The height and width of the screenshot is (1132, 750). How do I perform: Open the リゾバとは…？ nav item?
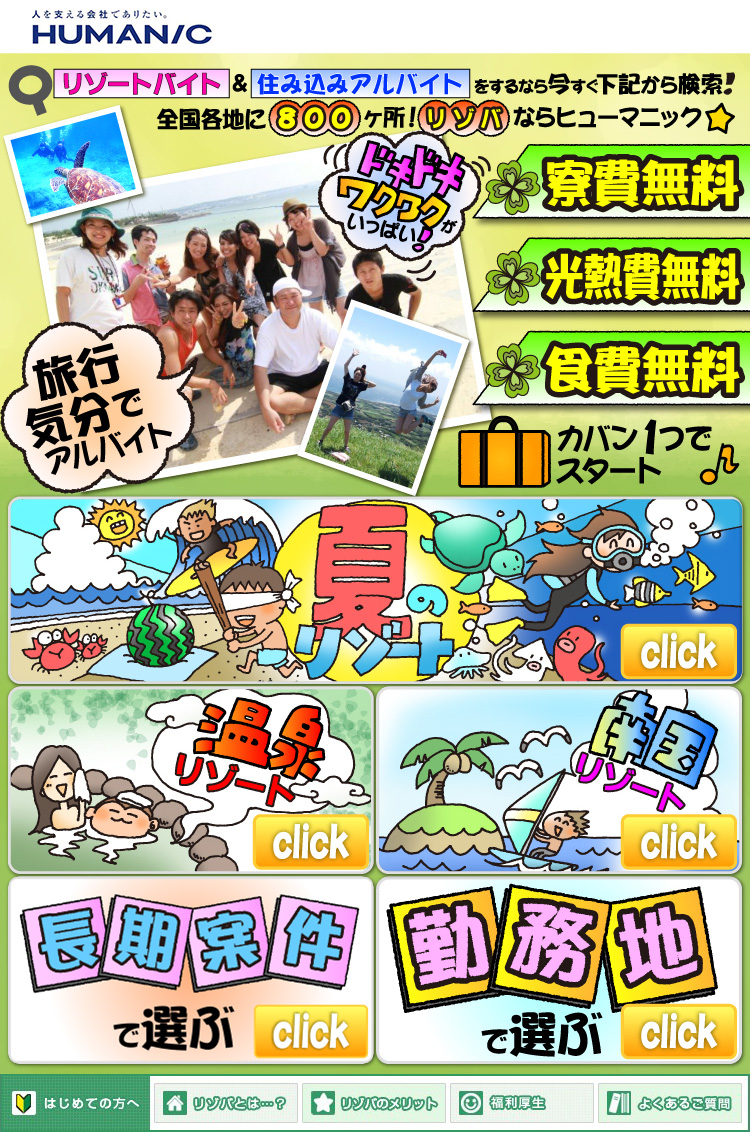coord(225,1104)
